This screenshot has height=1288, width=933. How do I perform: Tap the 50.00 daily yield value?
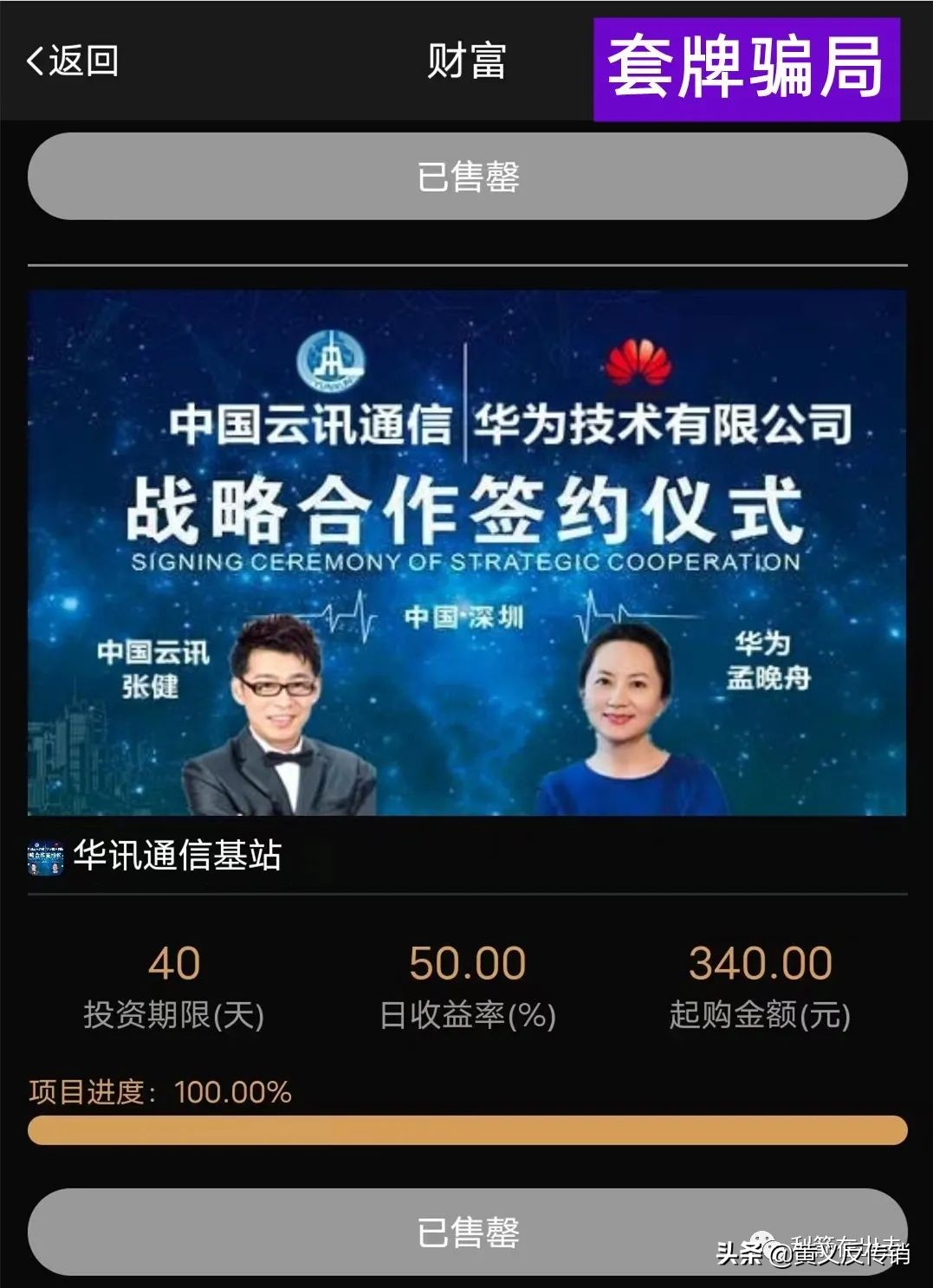coord(466,961)
